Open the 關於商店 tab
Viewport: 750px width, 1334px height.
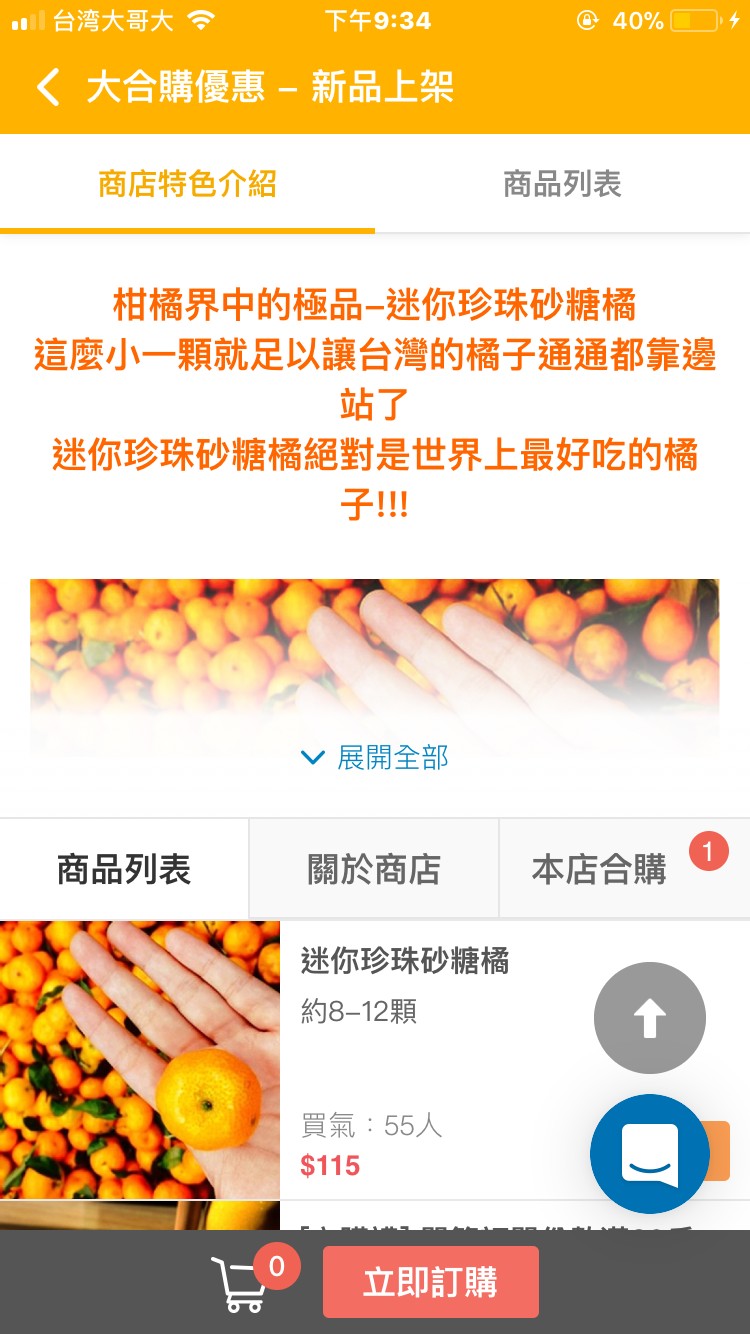(374, 870)
